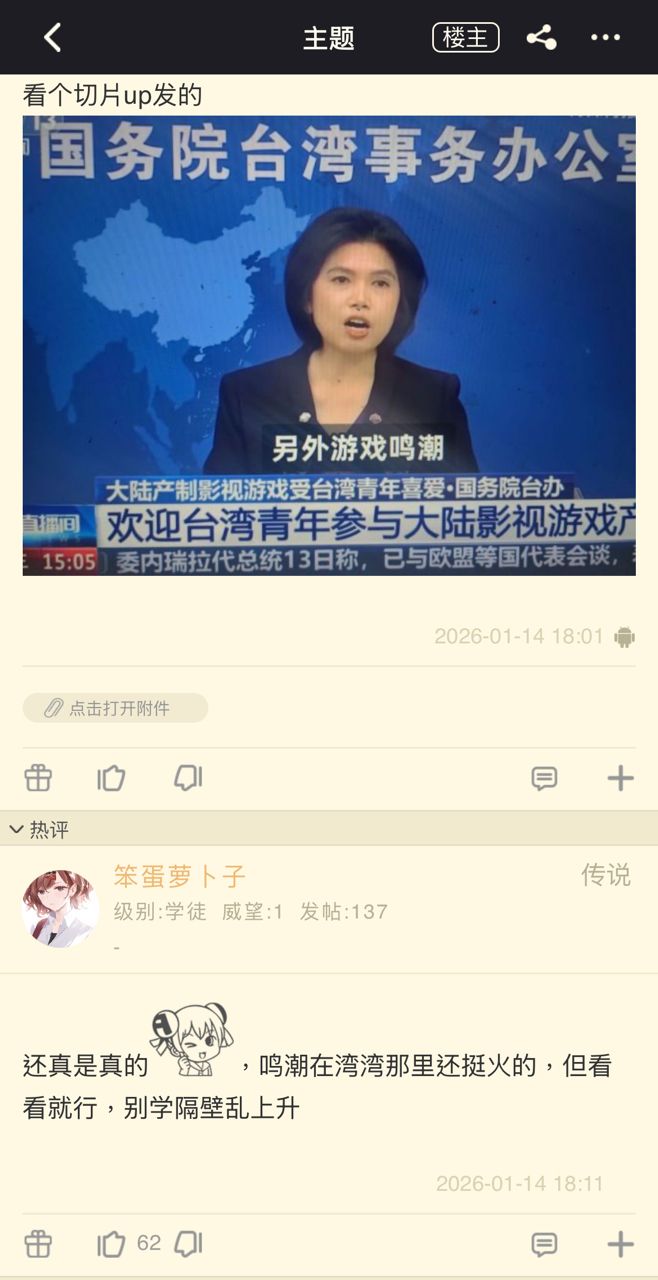Open the overflow menu

[x=605, y=38]
